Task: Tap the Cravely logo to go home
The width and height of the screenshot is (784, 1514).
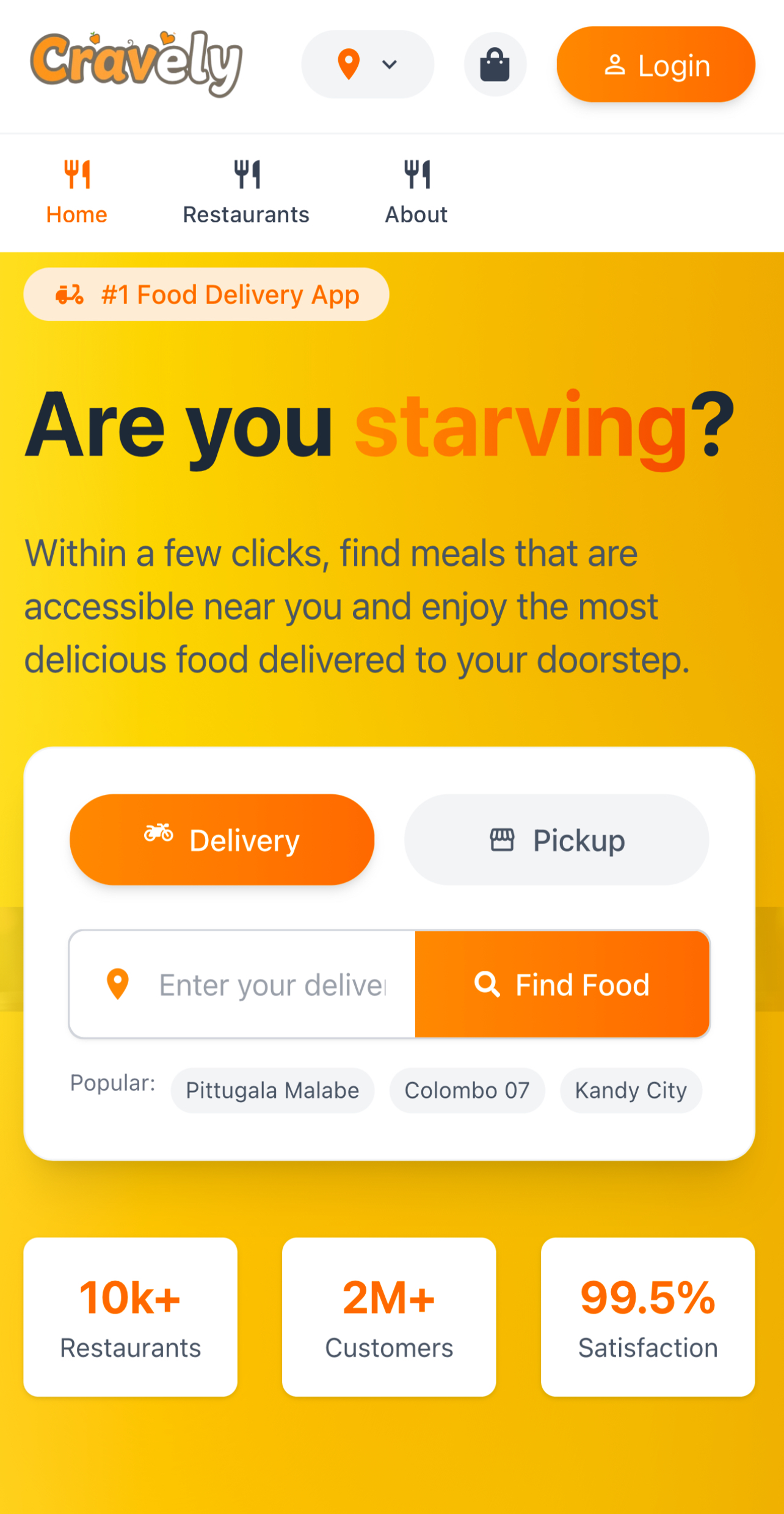Action: coord(137,64)
